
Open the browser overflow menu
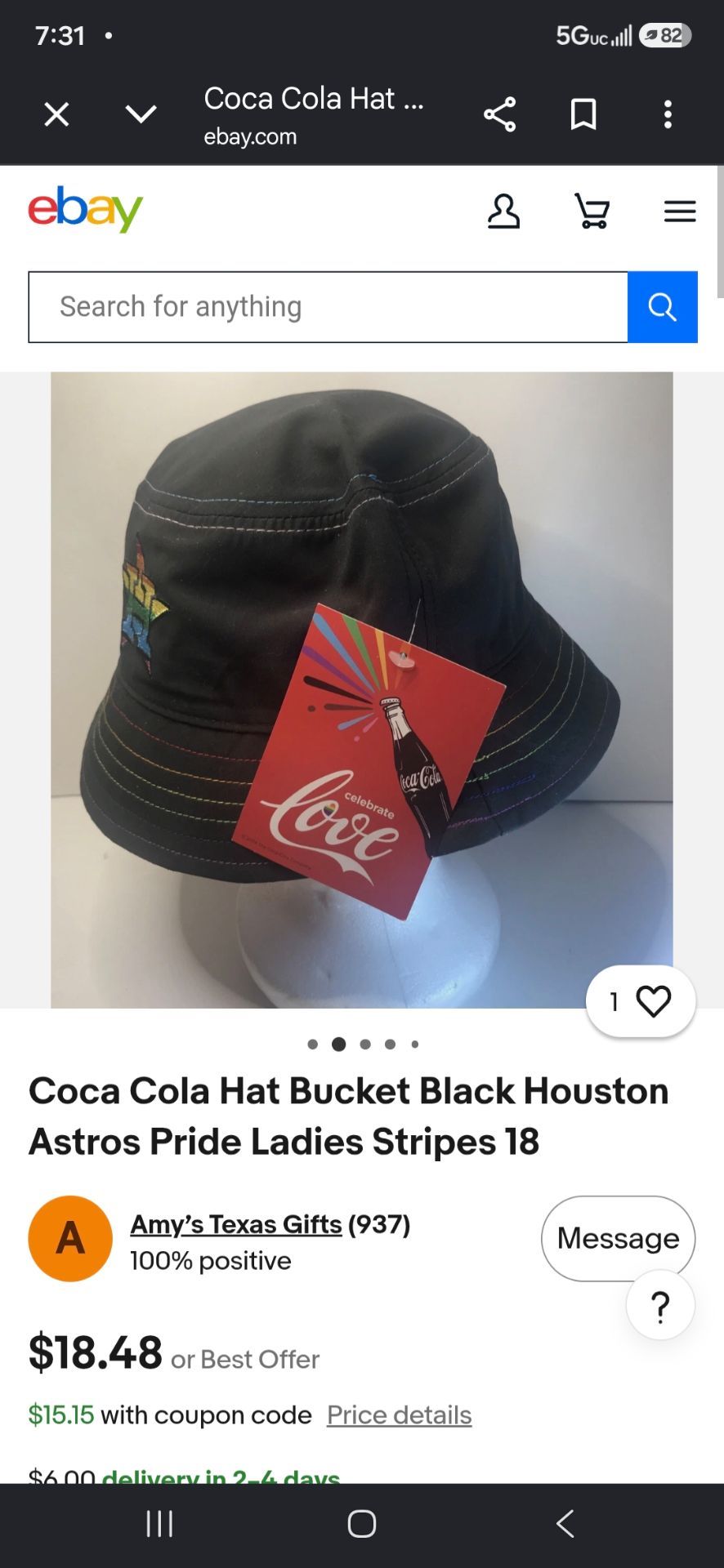click(668, 114)
